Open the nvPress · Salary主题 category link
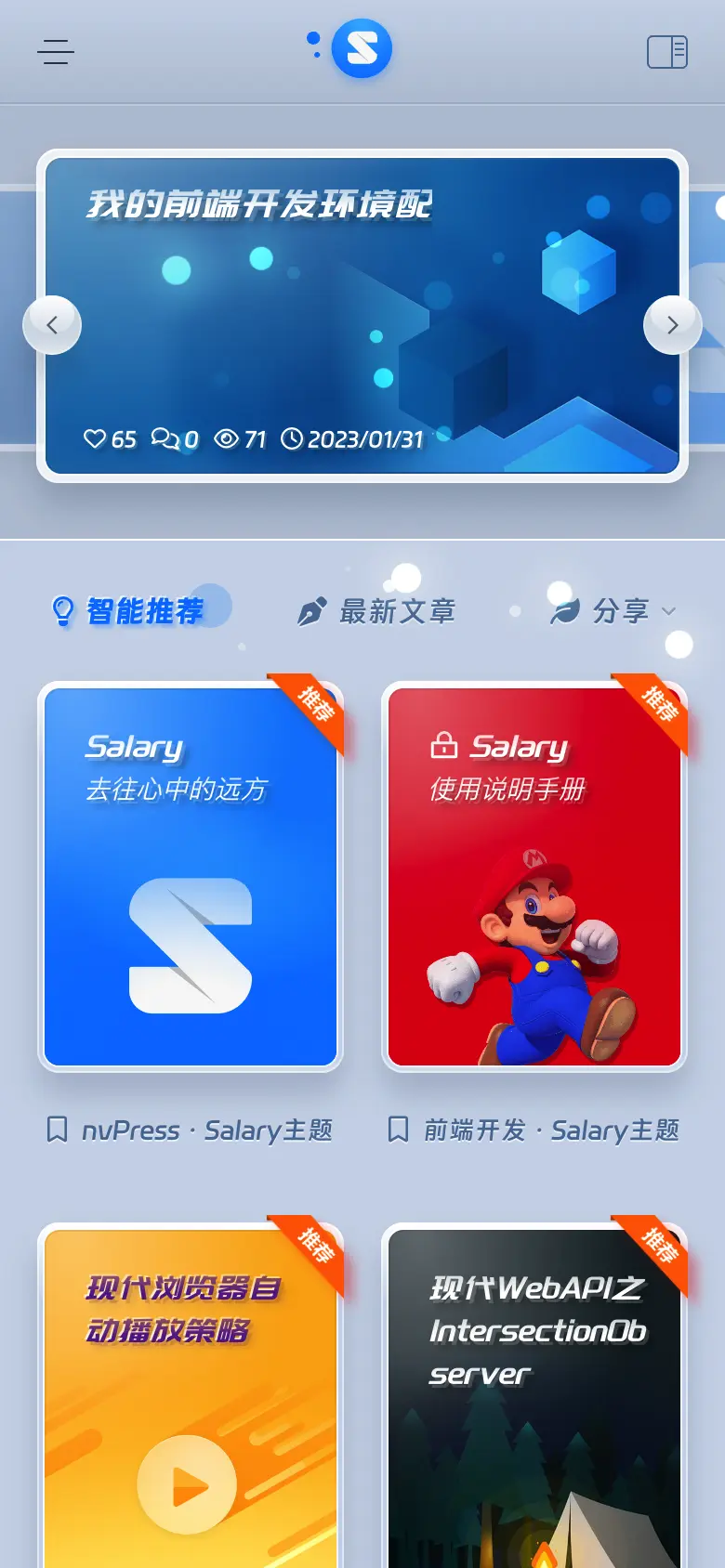725x1568 pixels. click(x=191, y=1130)
